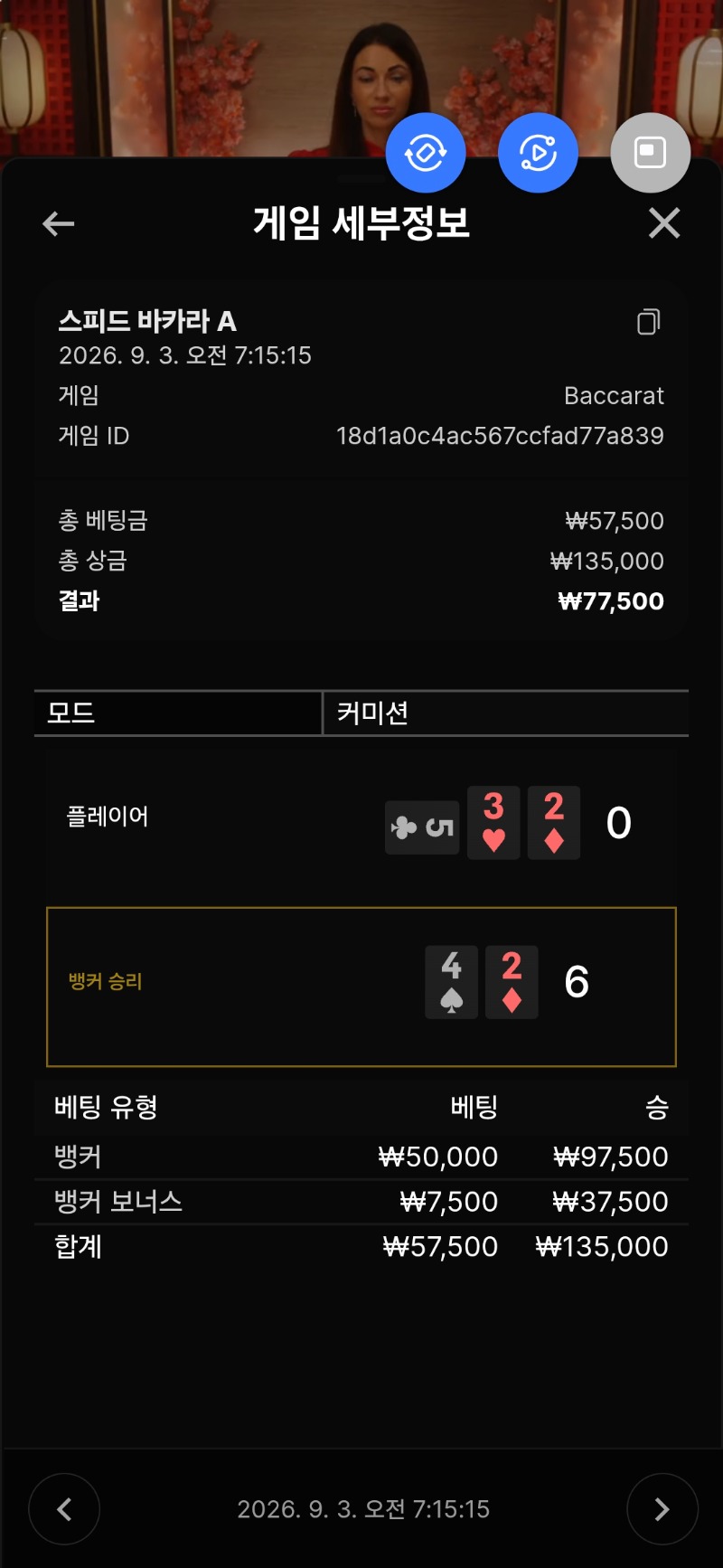
Task: Go back using the arrow beside 게임 세부정보
Action: click(59, 223)
